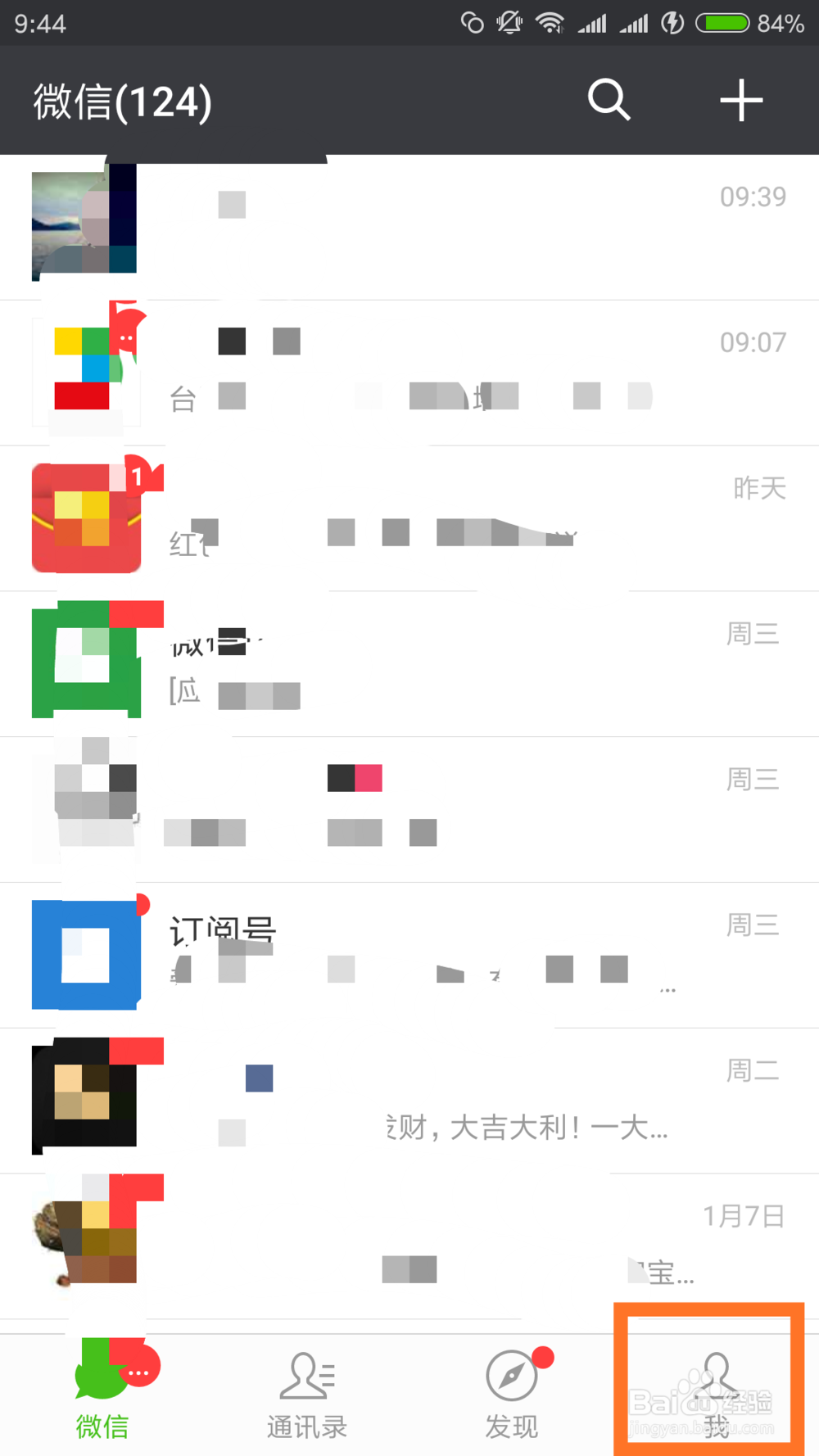Select the 微信 tab at bottom
The width and height of the screenshot is (819, 1456).
coord(102,1392)
